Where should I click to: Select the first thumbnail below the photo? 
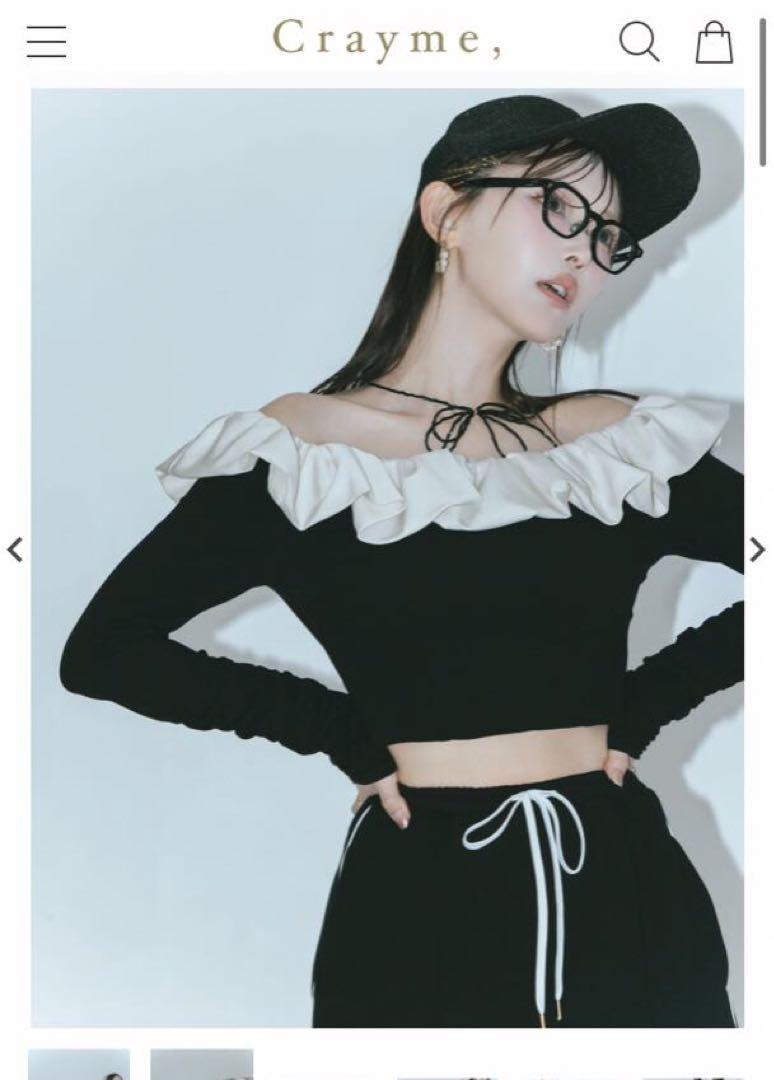(x=79, y=1064)
